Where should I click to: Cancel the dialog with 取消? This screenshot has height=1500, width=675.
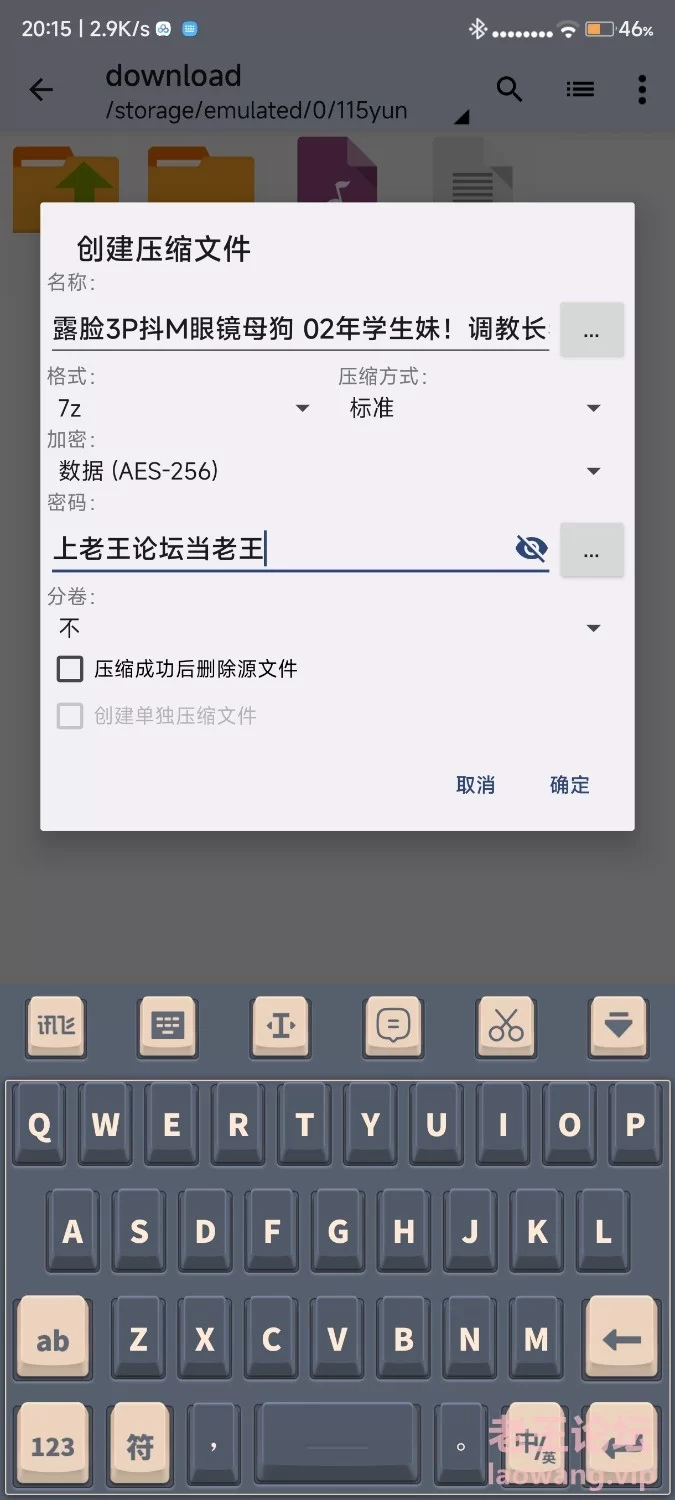point(475,785)
